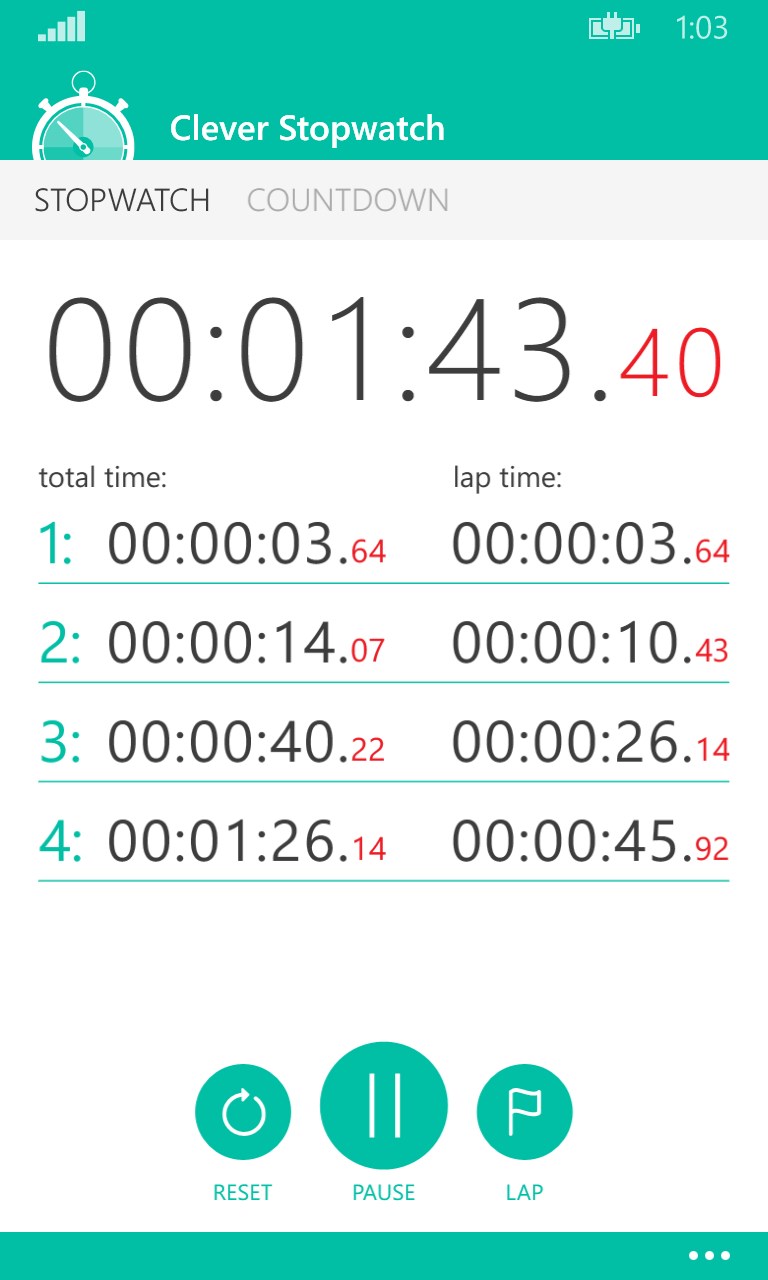The height and width of the screenshot is (1280, 768).
Task: Click the Clever Stopwatch app icon
Action: coord(85,120)
